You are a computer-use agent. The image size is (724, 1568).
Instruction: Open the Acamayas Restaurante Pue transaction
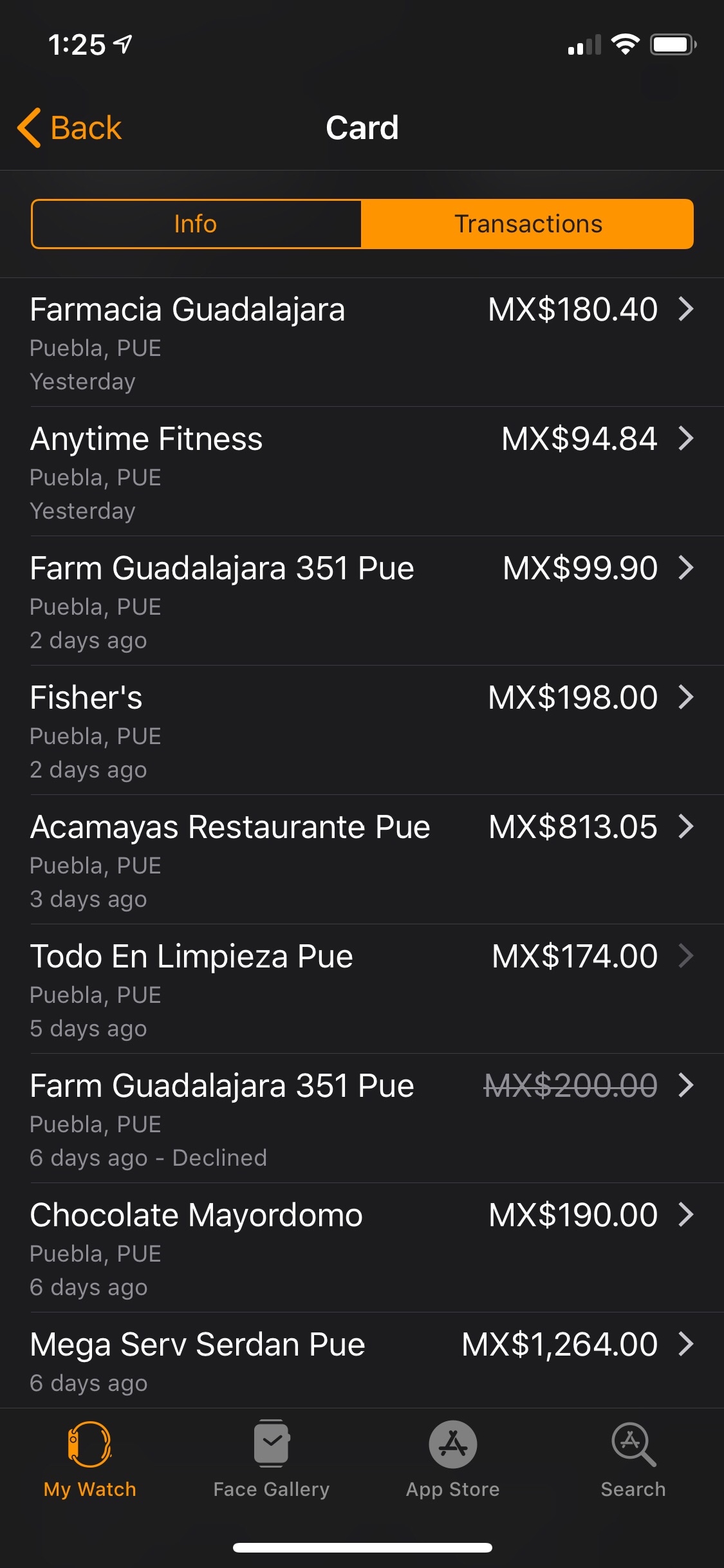[362, 860]
